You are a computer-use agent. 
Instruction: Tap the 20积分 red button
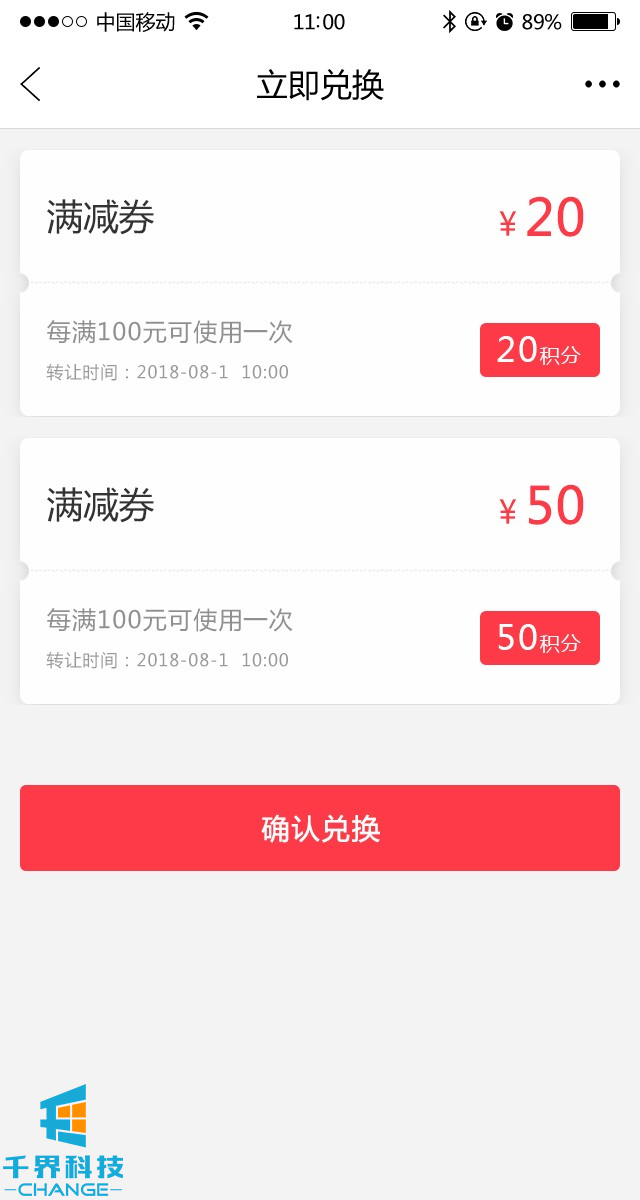pos(539,350)
